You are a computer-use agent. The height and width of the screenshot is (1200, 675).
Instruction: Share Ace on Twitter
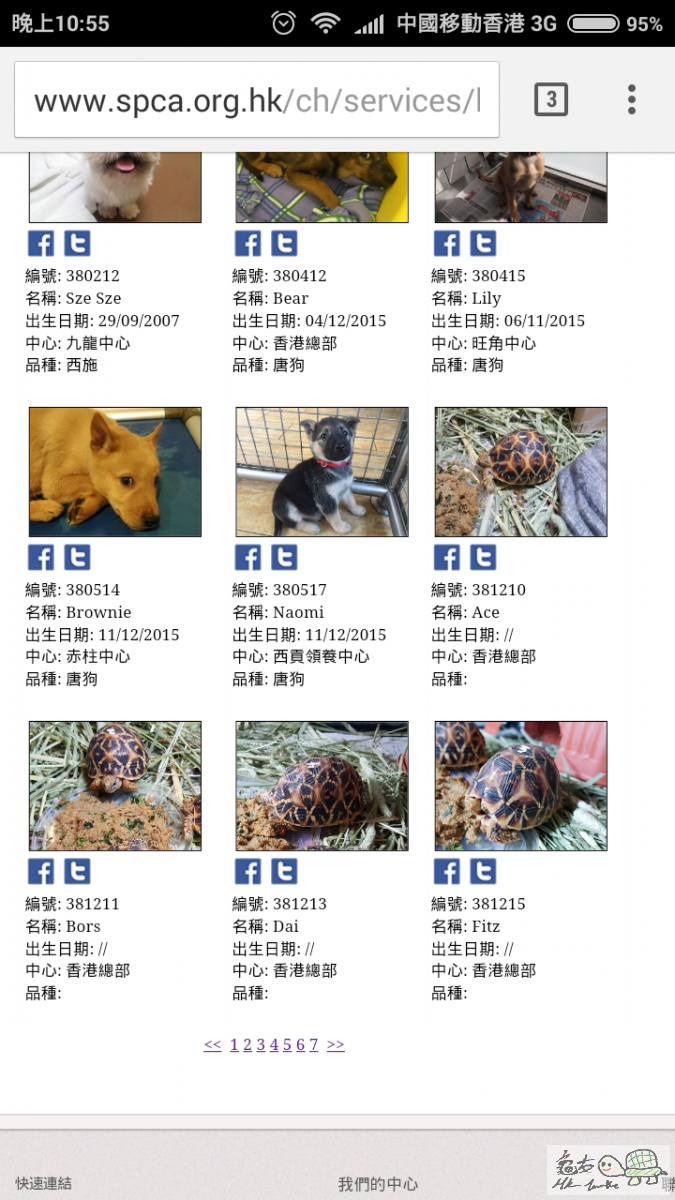point(483,558)
